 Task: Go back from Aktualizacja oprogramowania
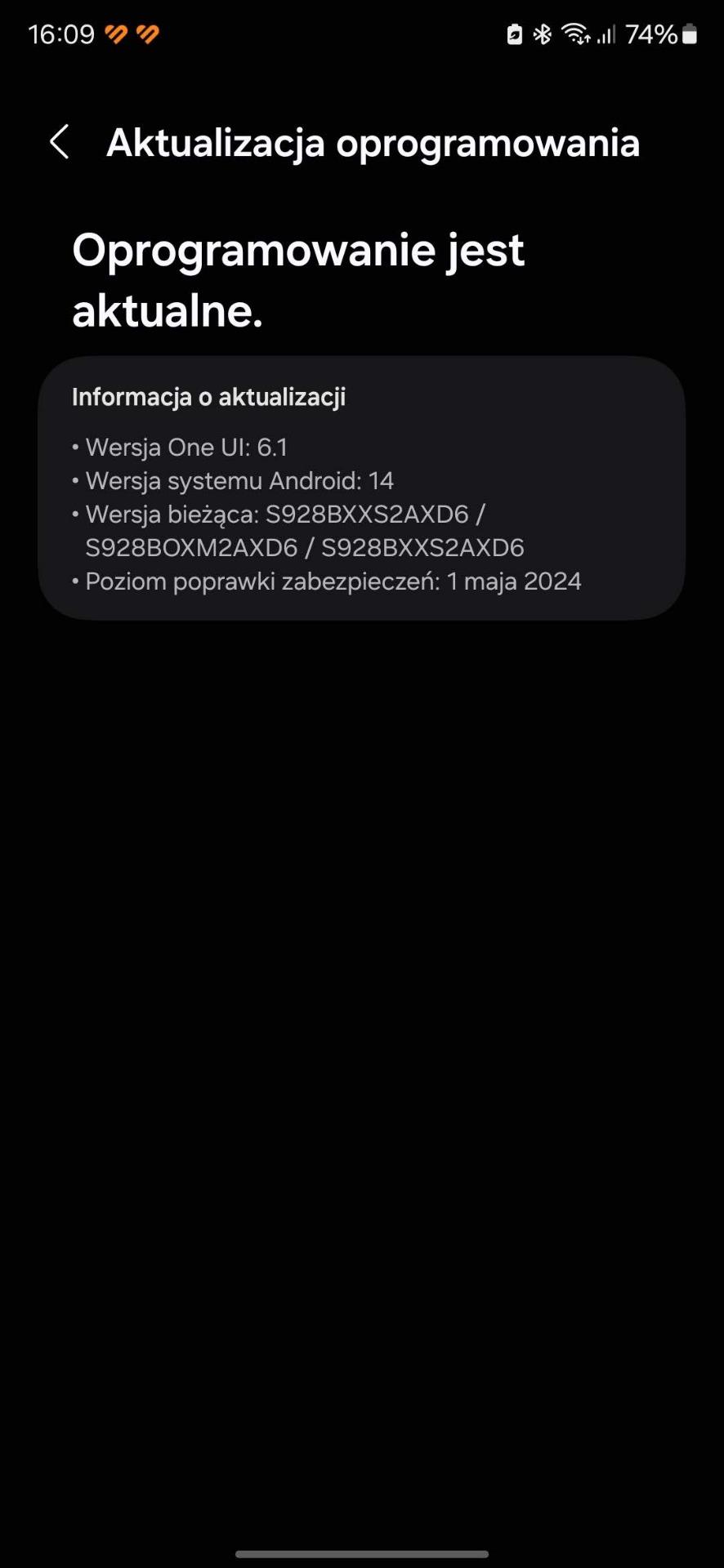pyautogui.click(x=59, y=142)
